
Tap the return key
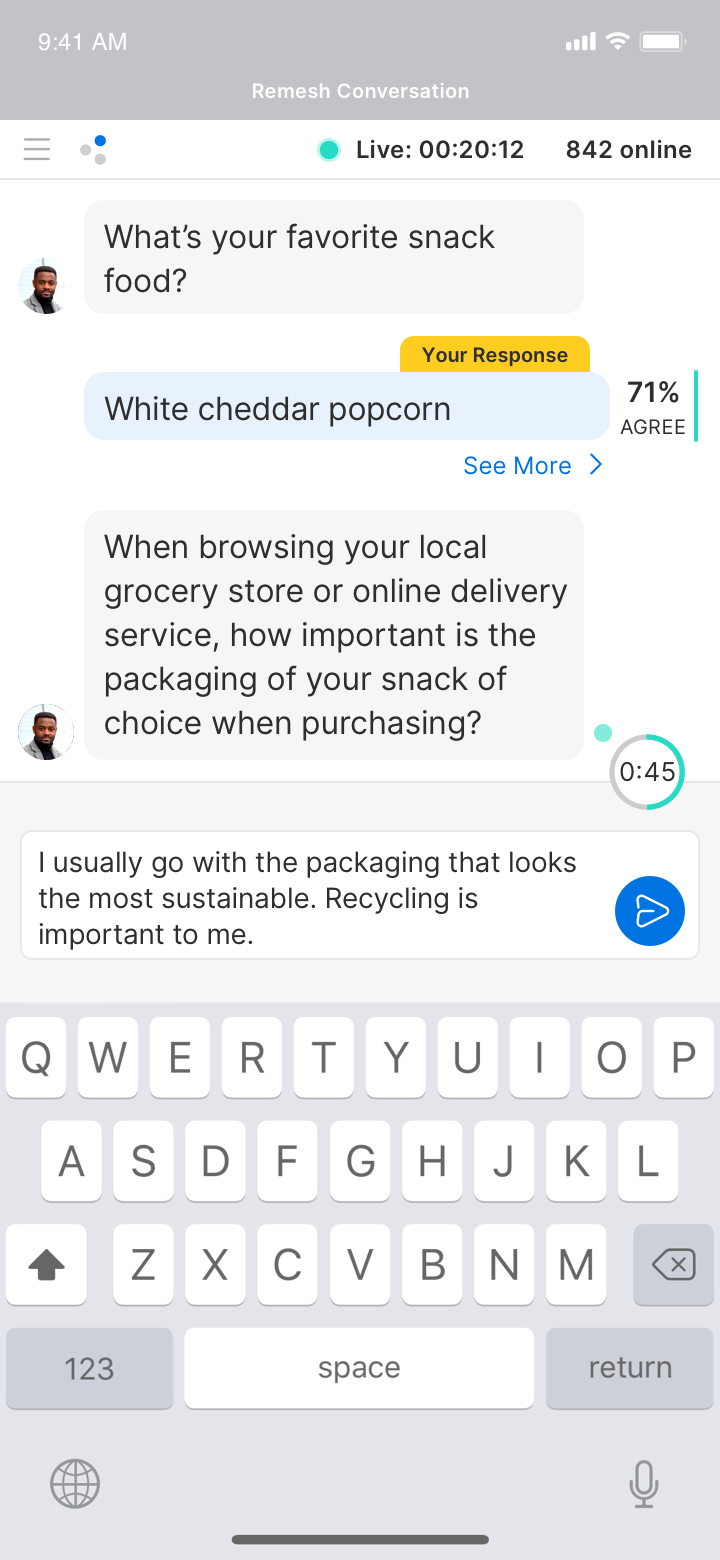[x=629, y=1368]
